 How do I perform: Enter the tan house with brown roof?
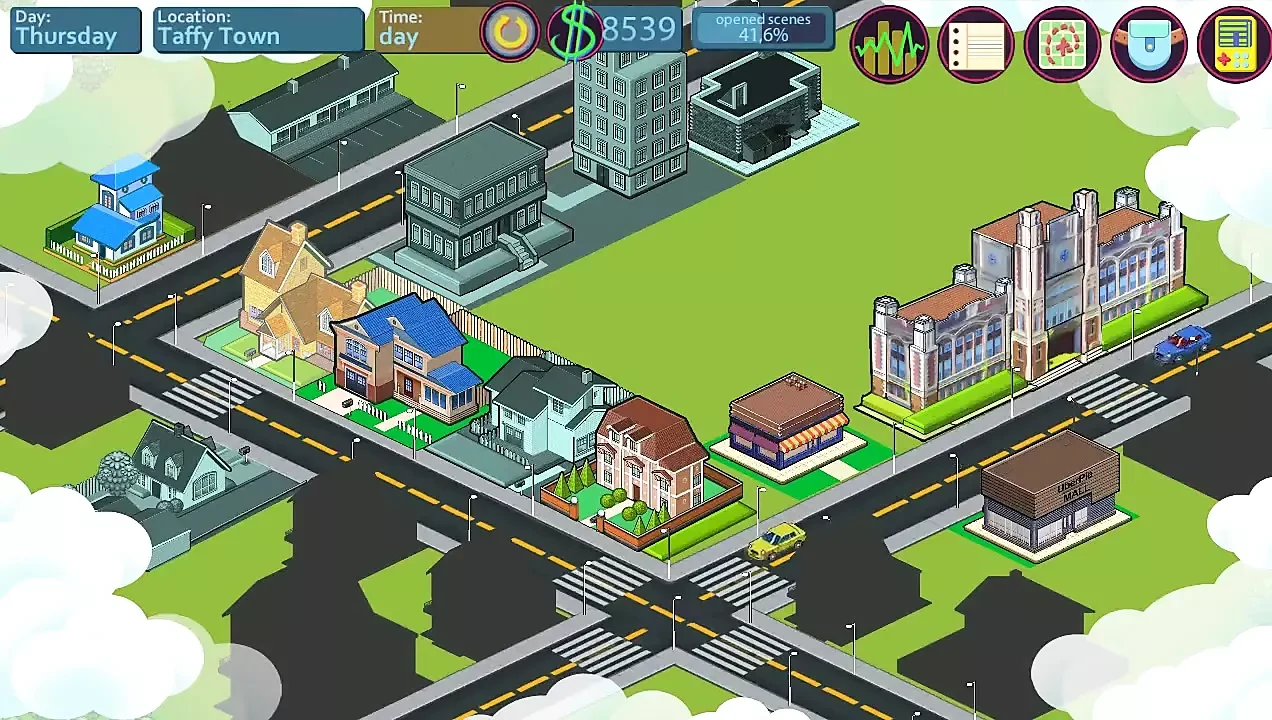[x=290, y=290]
